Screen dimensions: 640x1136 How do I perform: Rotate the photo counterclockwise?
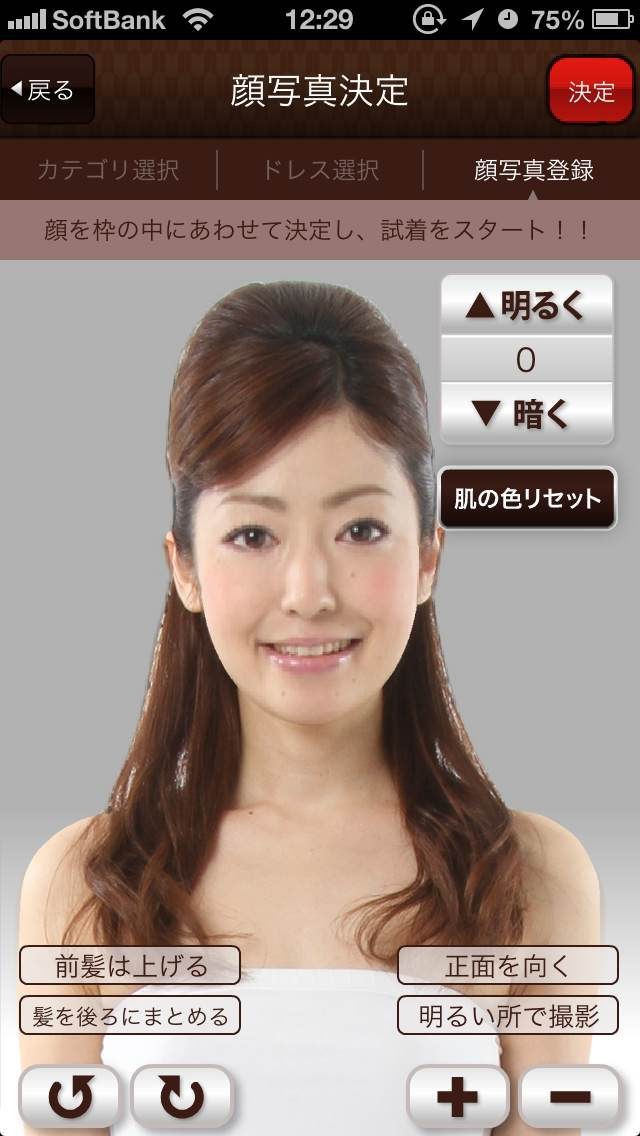click(x=70, y=1097)
